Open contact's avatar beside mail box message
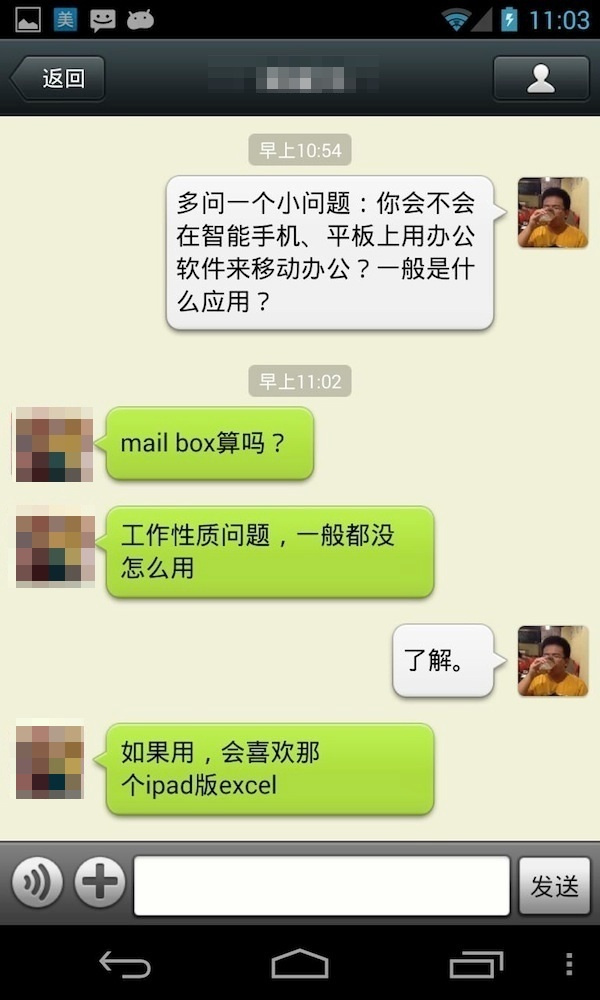Image resolution: width=600 pixels, height=1000 pixels. click(x=54, y=444)
